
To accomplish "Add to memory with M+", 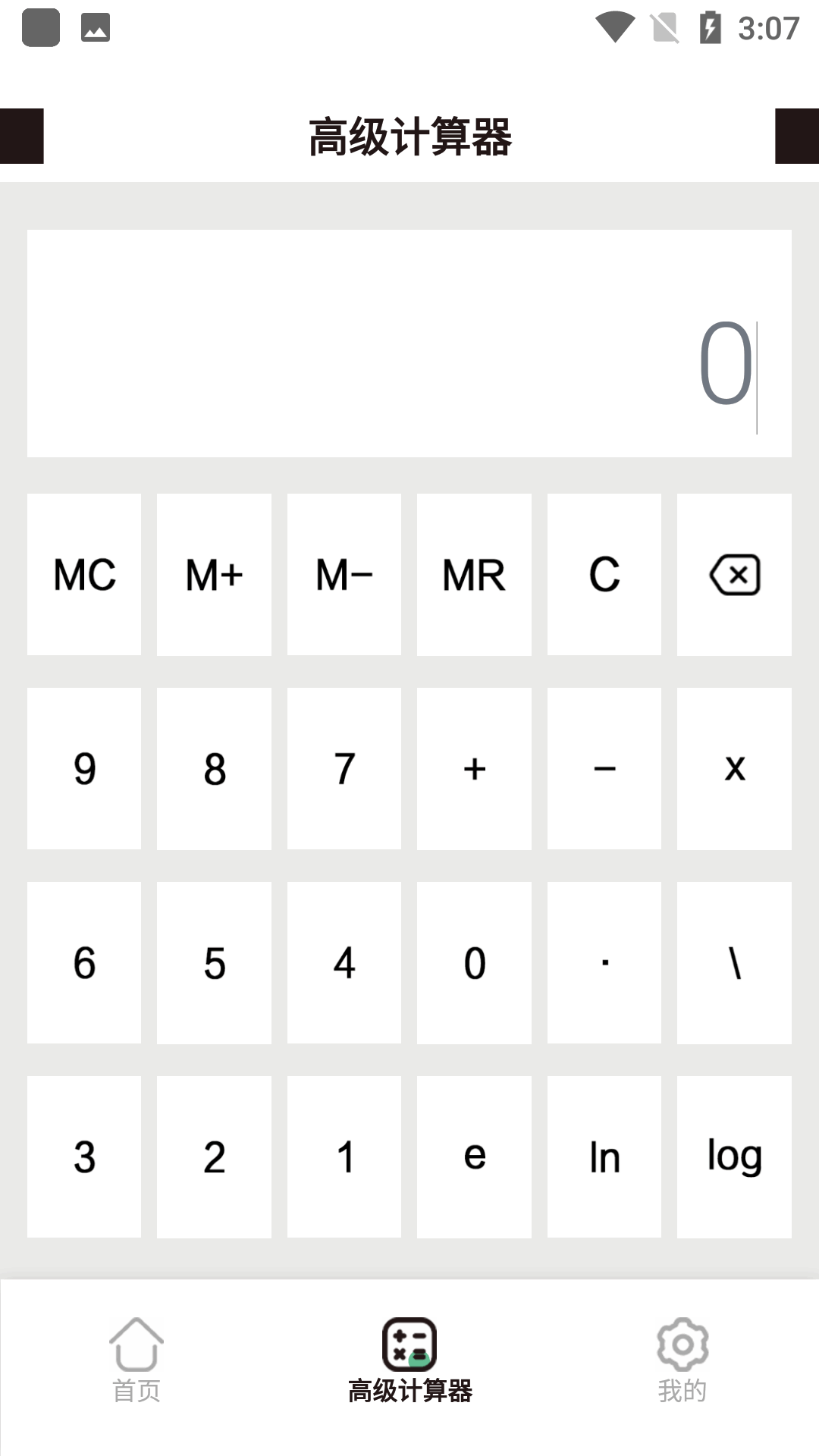I will click(214, 575).
